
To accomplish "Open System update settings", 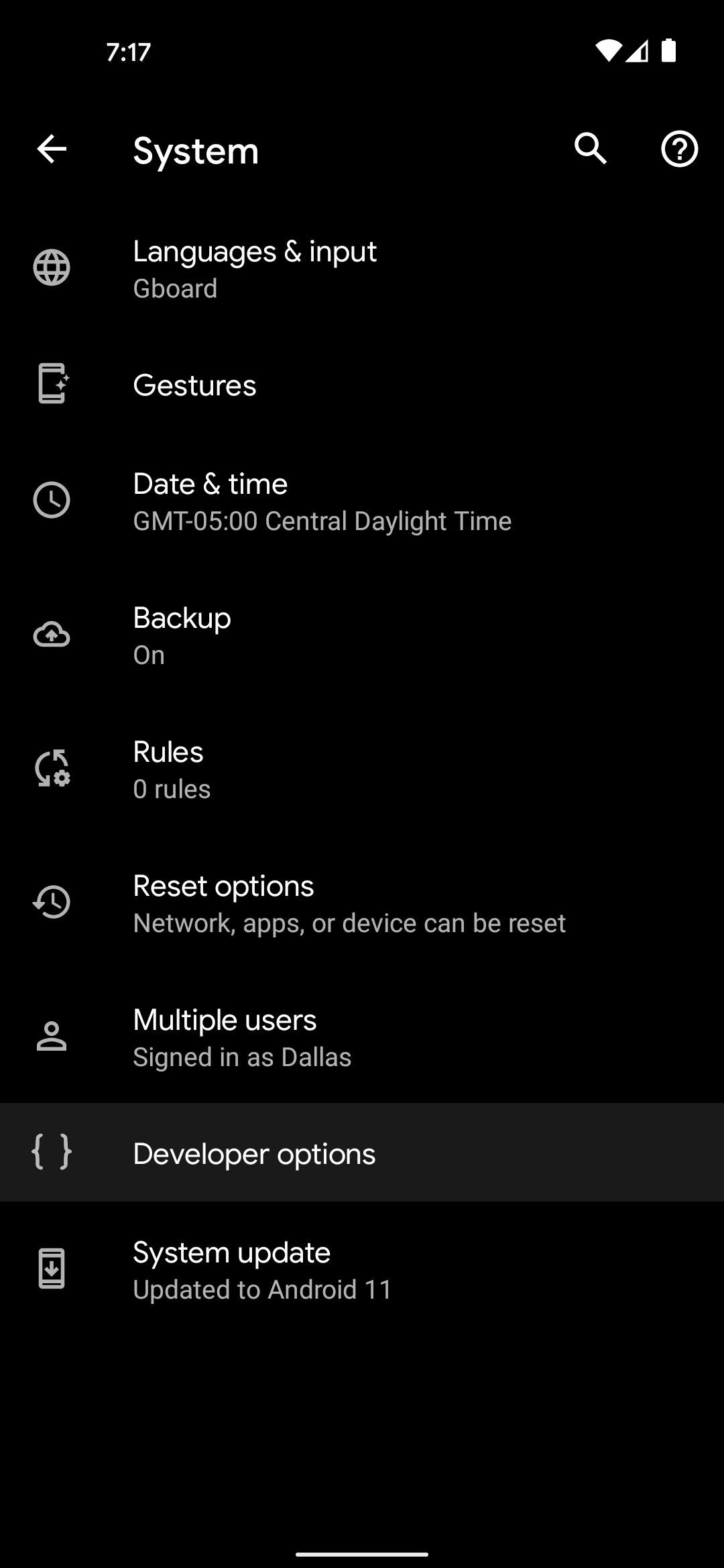I will point(362,1268).
